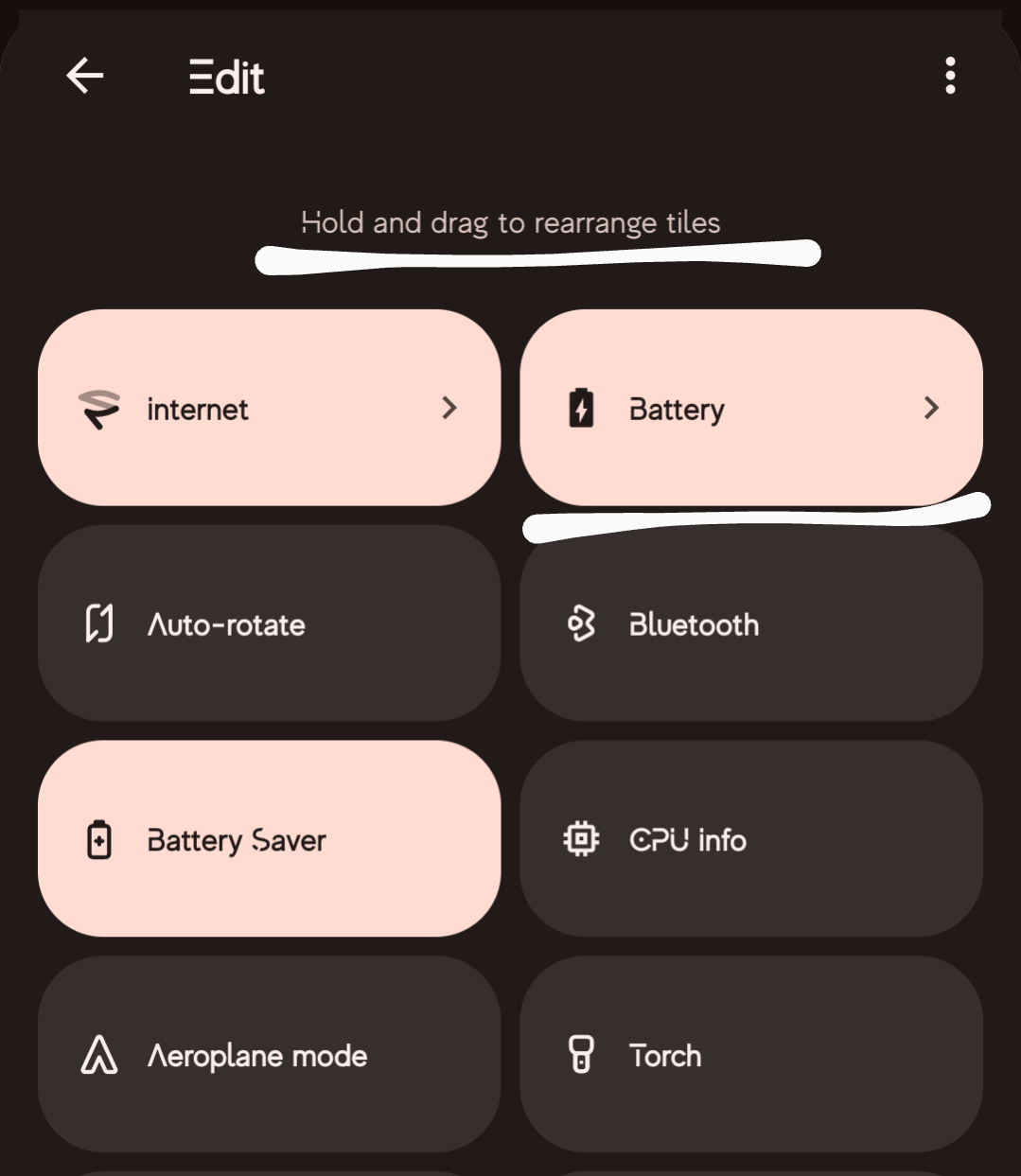Tap the Aeroplane mode tile

pyautogui.click(x=269, y=1054)
